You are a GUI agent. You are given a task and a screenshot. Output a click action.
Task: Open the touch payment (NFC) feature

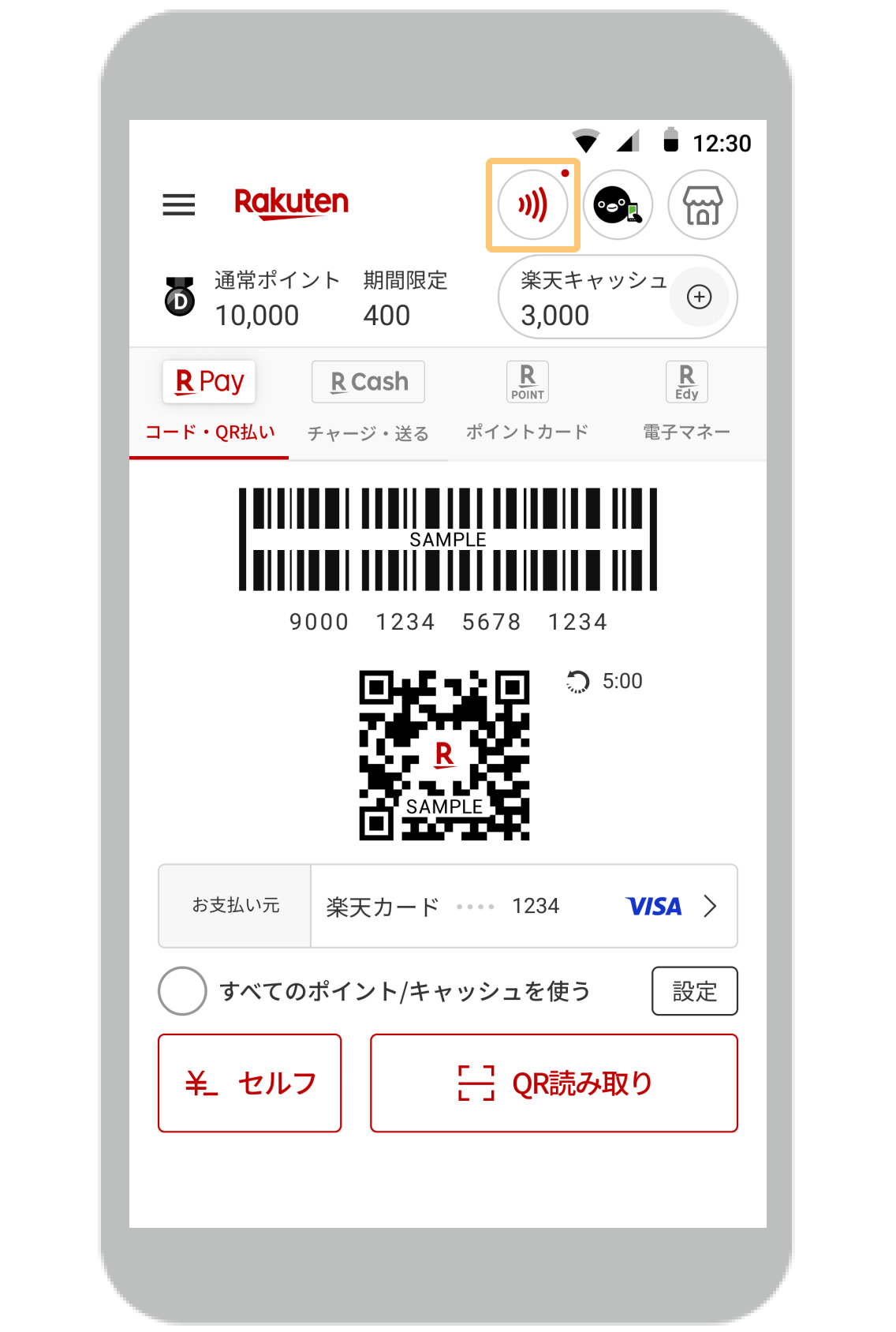pyautogui.click(x=532, y=205)
